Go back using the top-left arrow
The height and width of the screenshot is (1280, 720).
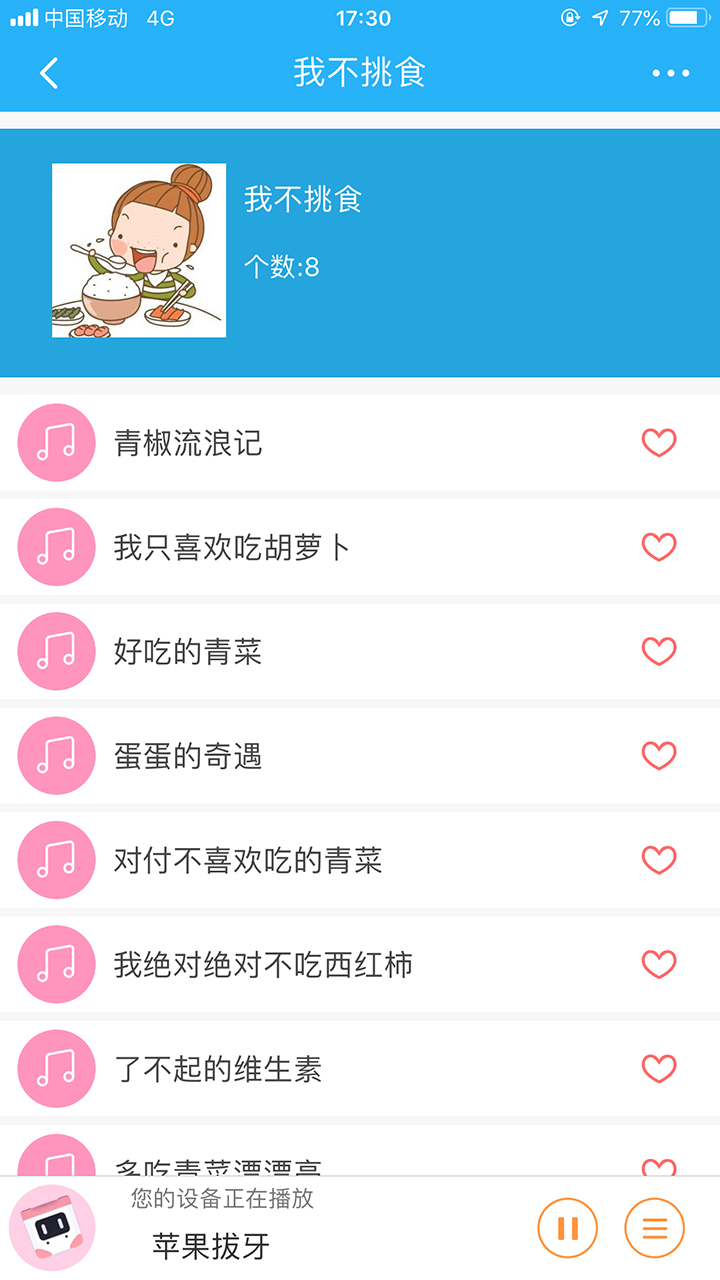49,73
